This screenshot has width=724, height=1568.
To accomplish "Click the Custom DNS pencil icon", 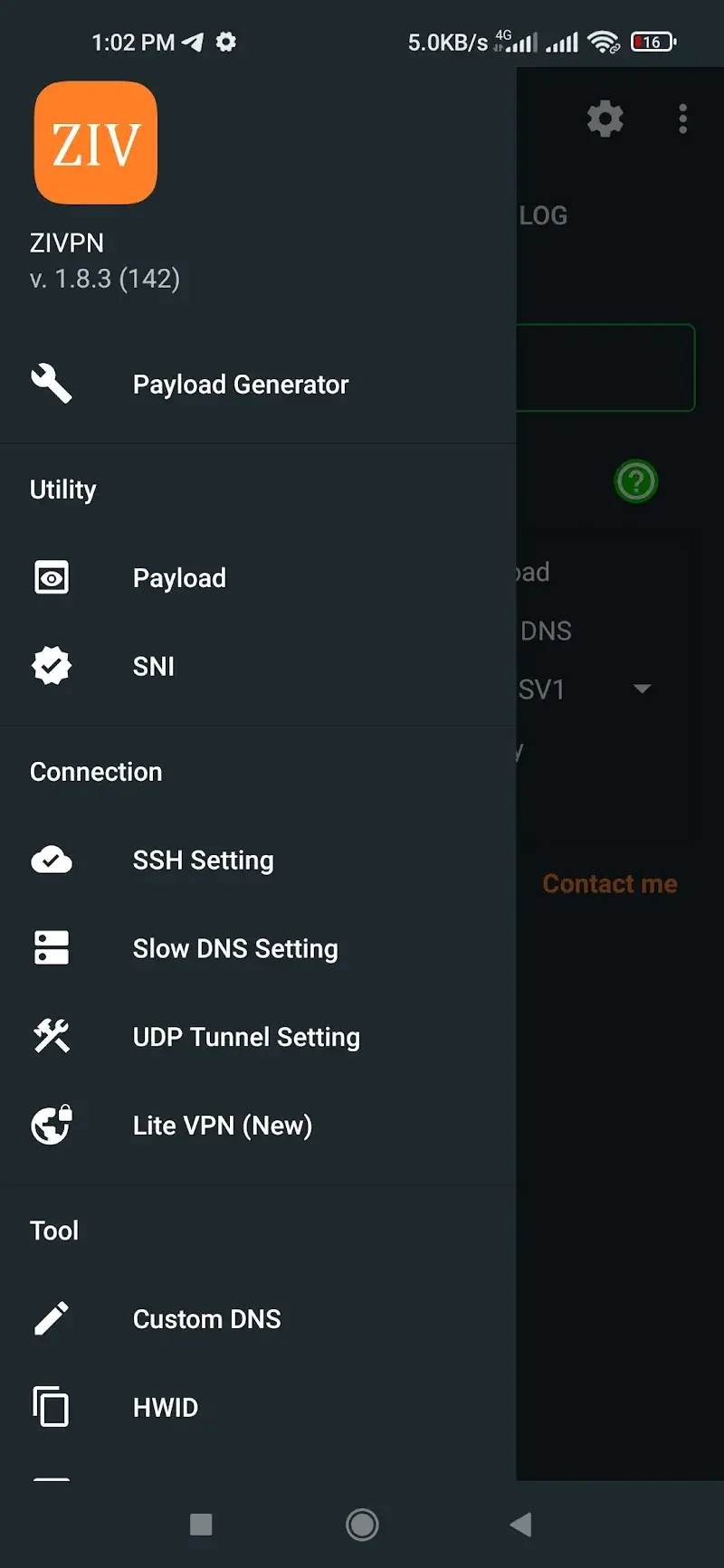I will (x=52, y=1317).
